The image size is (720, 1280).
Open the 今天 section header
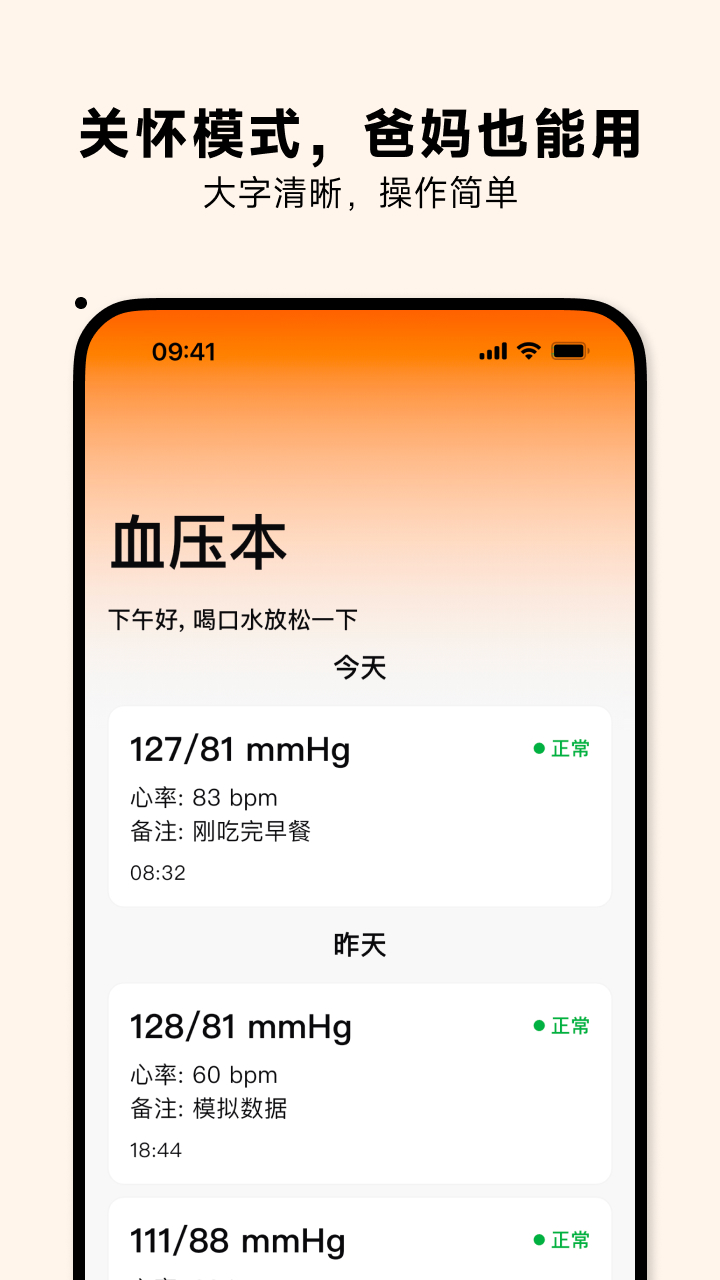click(360, 667)
